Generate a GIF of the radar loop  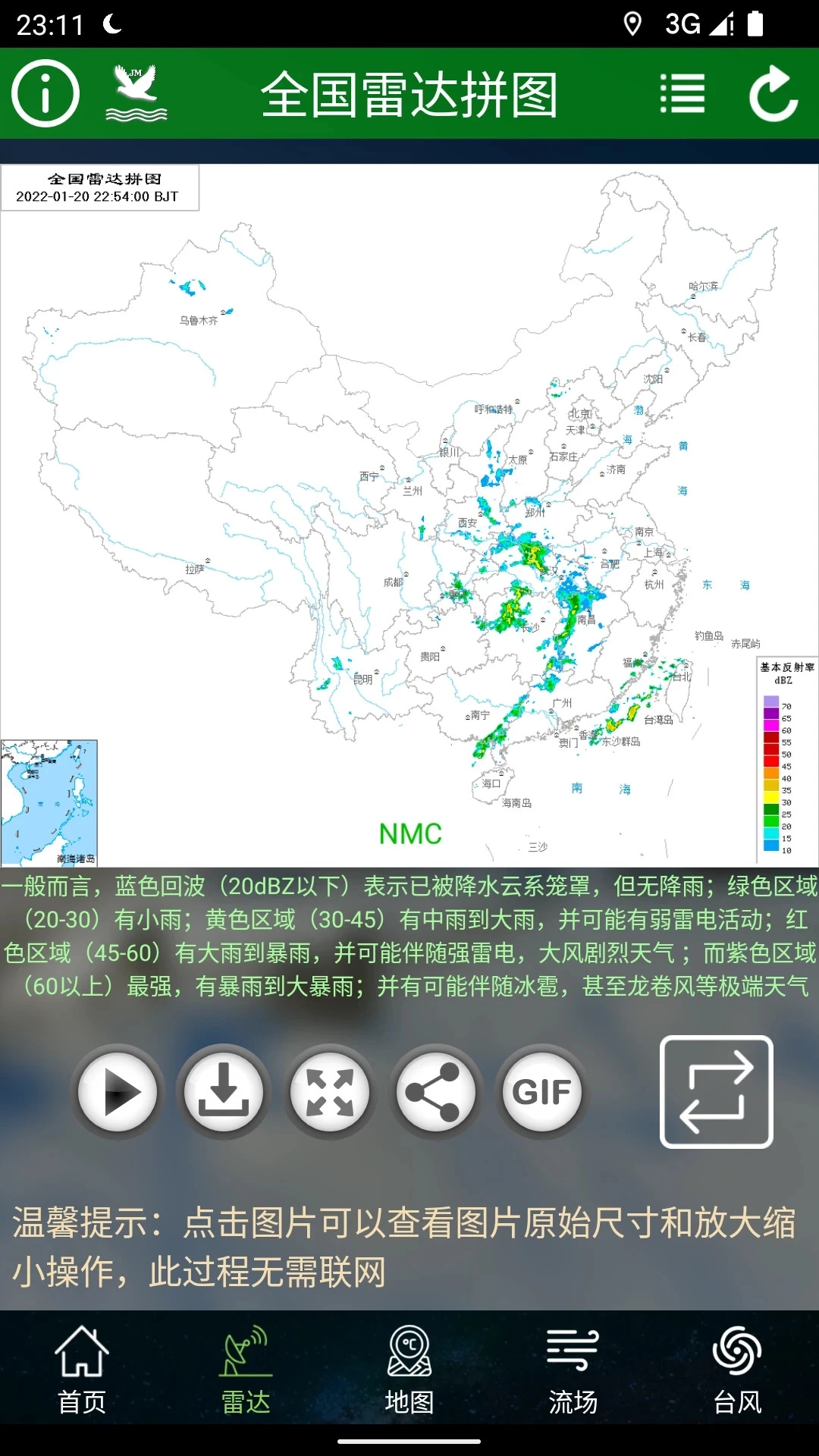click(540, 1092)
